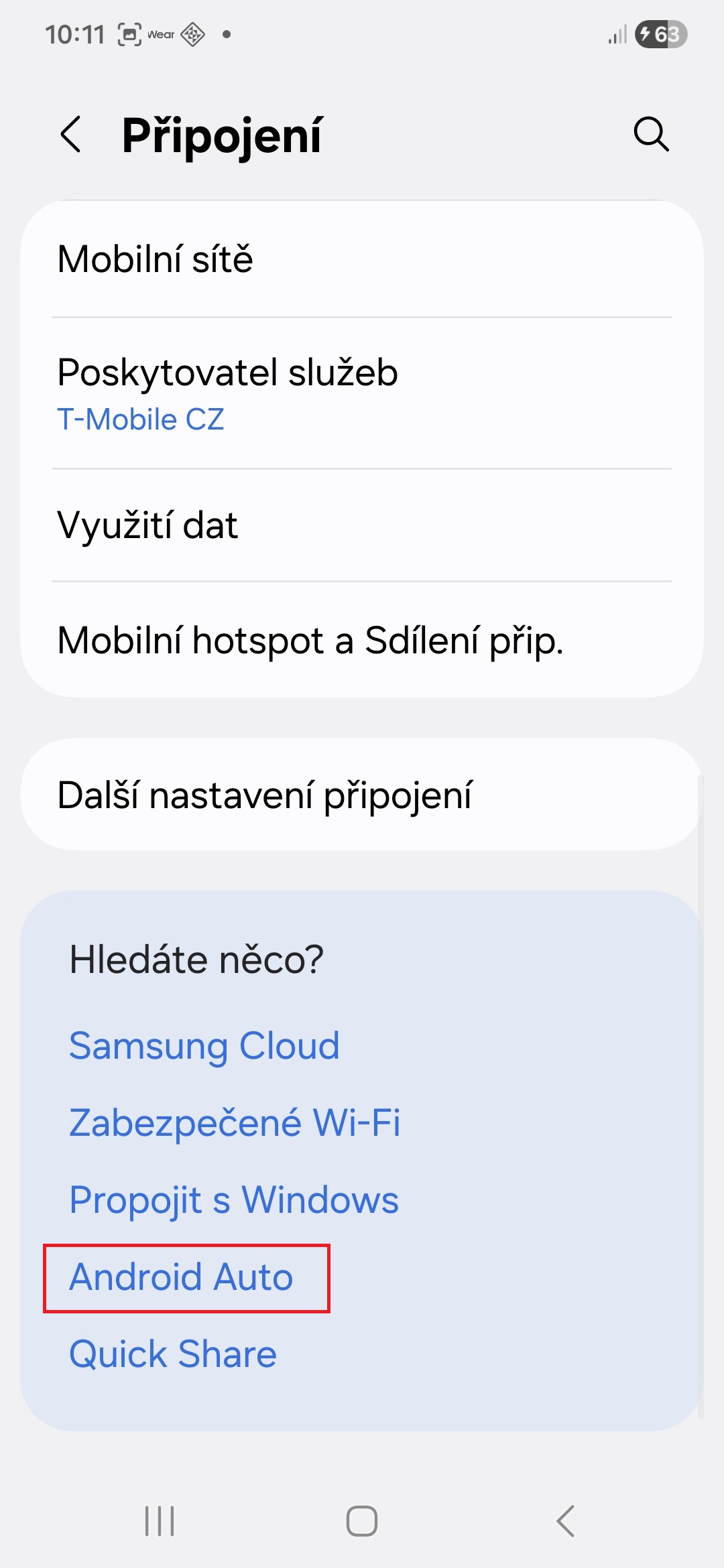Open Mobilní sítě settings
This screenshot has width=724, height=1568.
[x=362, y=259]
